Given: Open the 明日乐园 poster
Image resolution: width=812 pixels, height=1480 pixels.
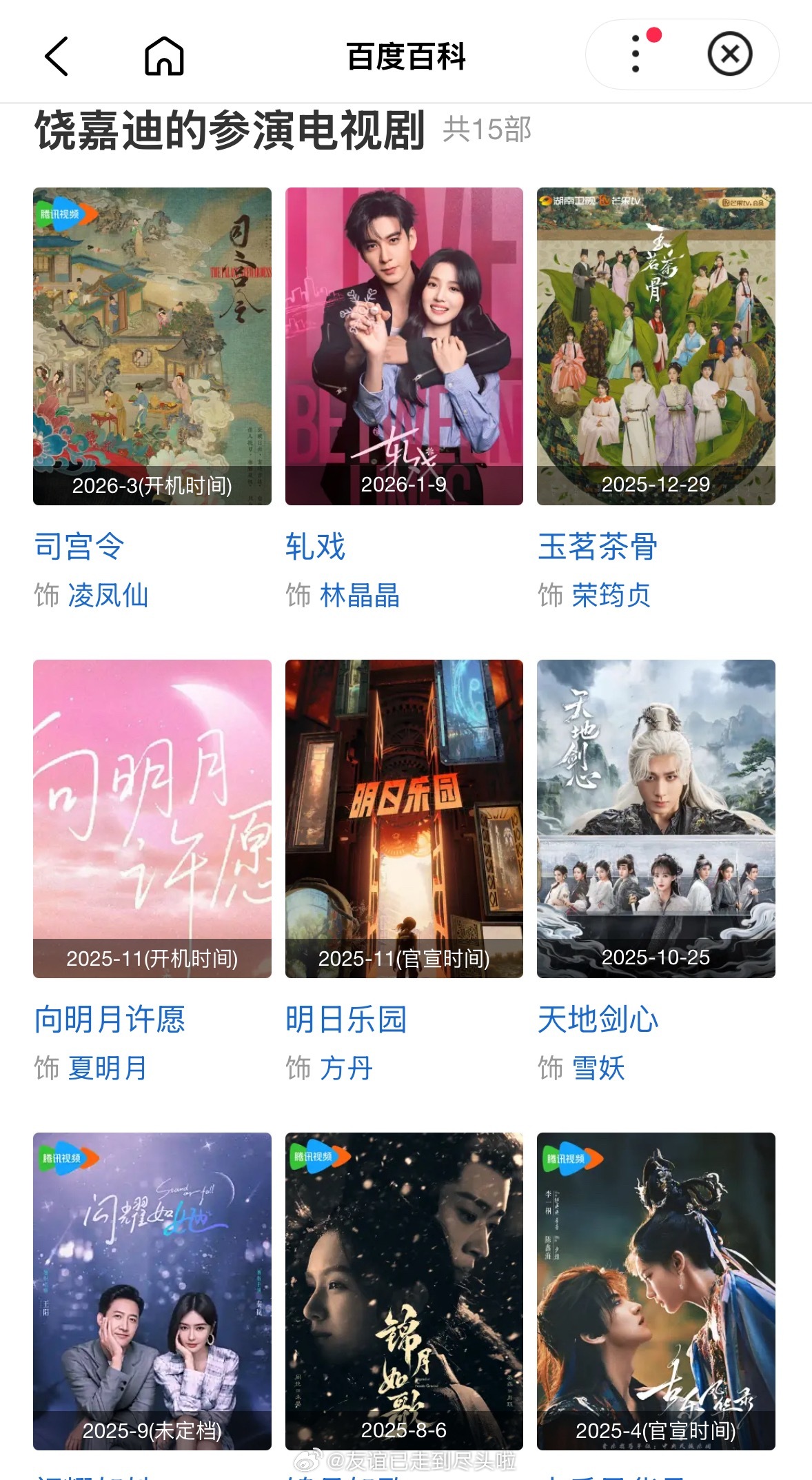Looking at the screenshot, I should pos(404,818).
